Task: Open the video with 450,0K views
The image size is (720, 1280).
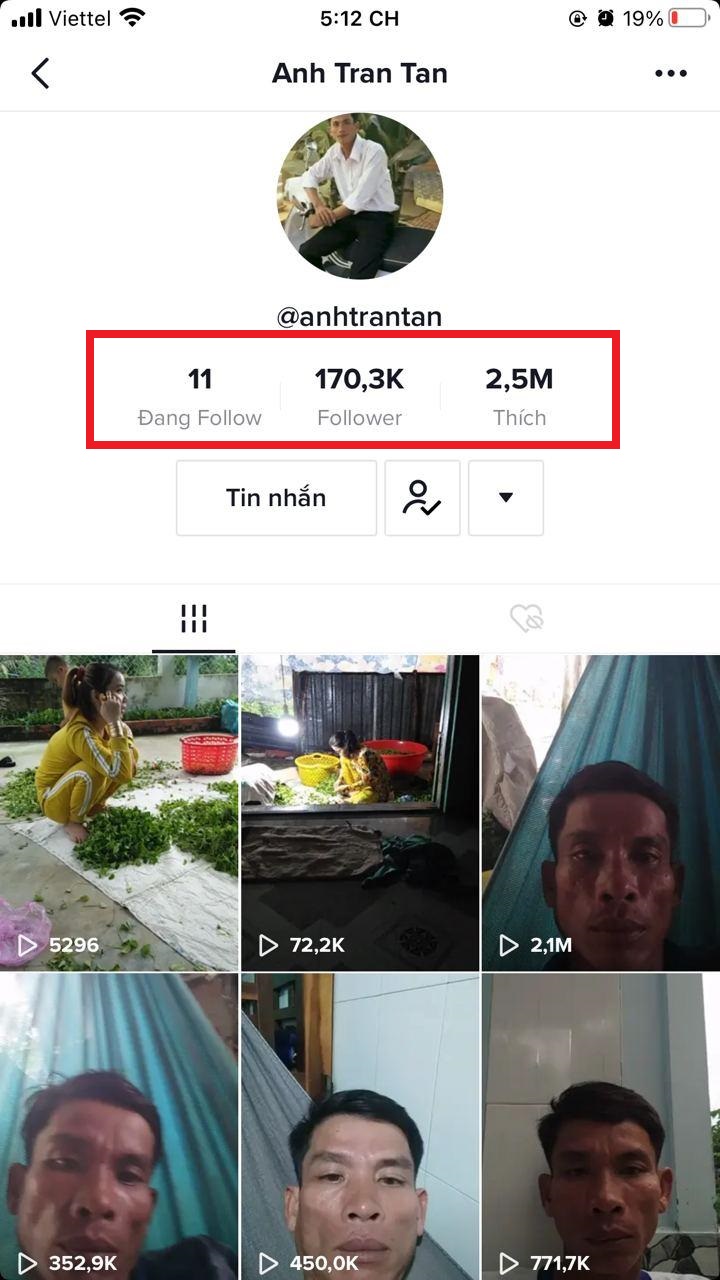Action: (359, 1125)
